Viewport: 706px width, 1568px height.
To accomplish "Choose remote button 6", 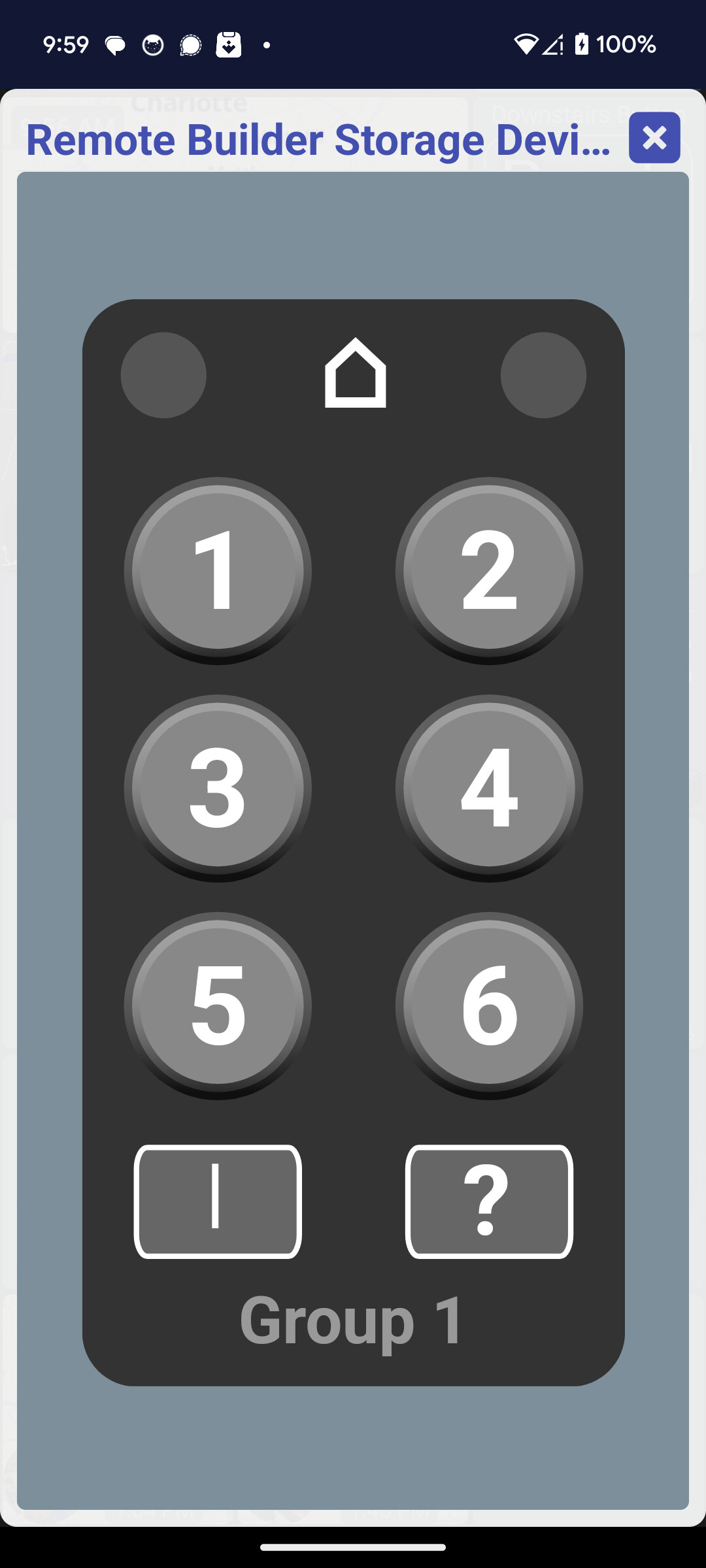I will (489, 1006).
